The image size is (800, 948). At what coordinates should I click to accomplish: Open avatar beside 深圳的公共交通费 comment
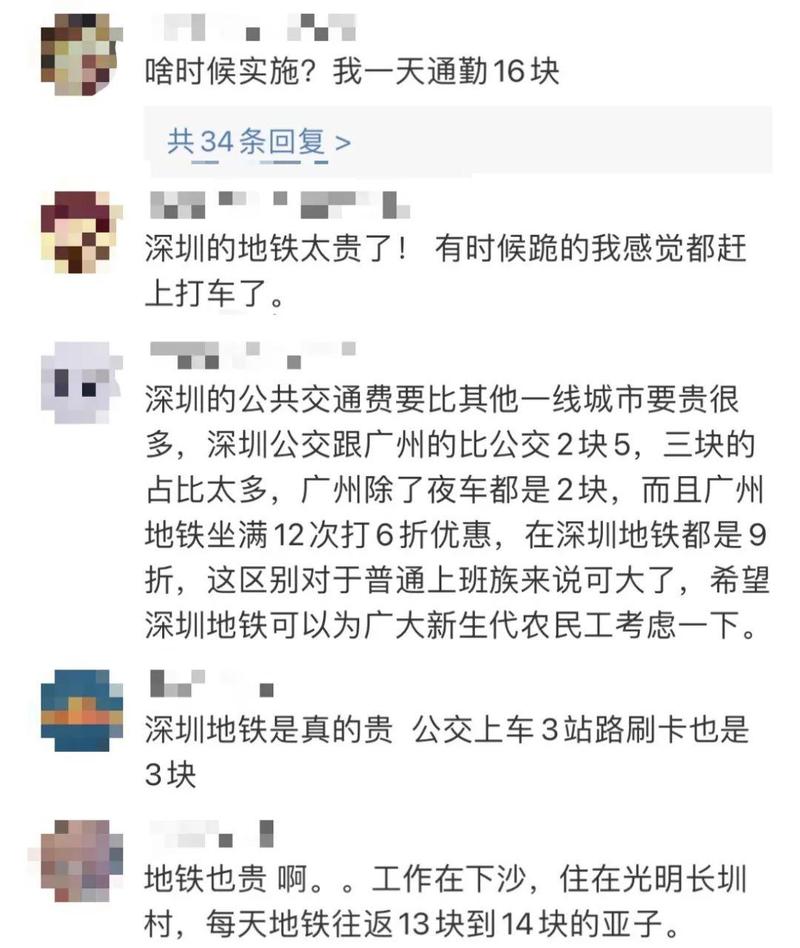[81, 382]
